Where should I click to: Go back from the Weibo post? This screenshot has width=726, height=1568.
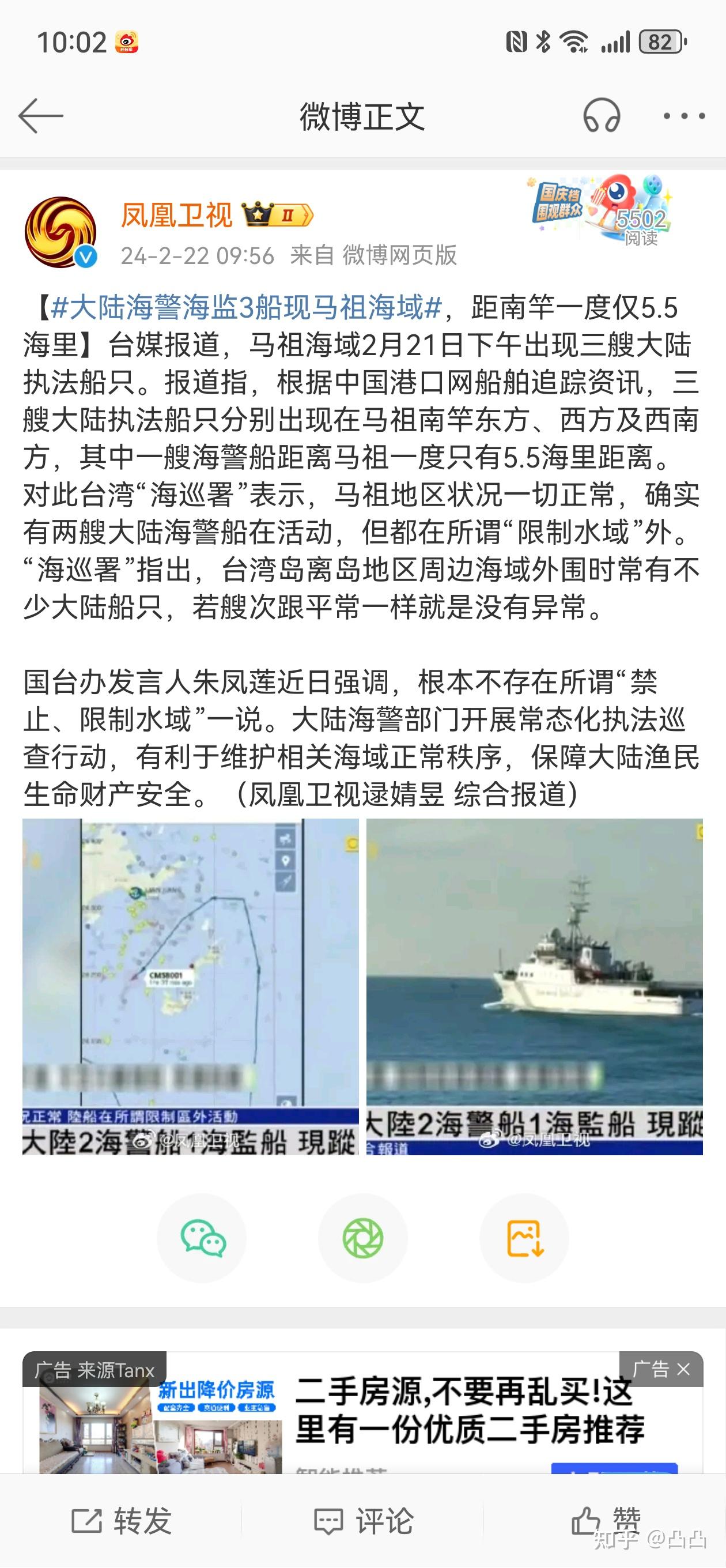pos(40,116)
